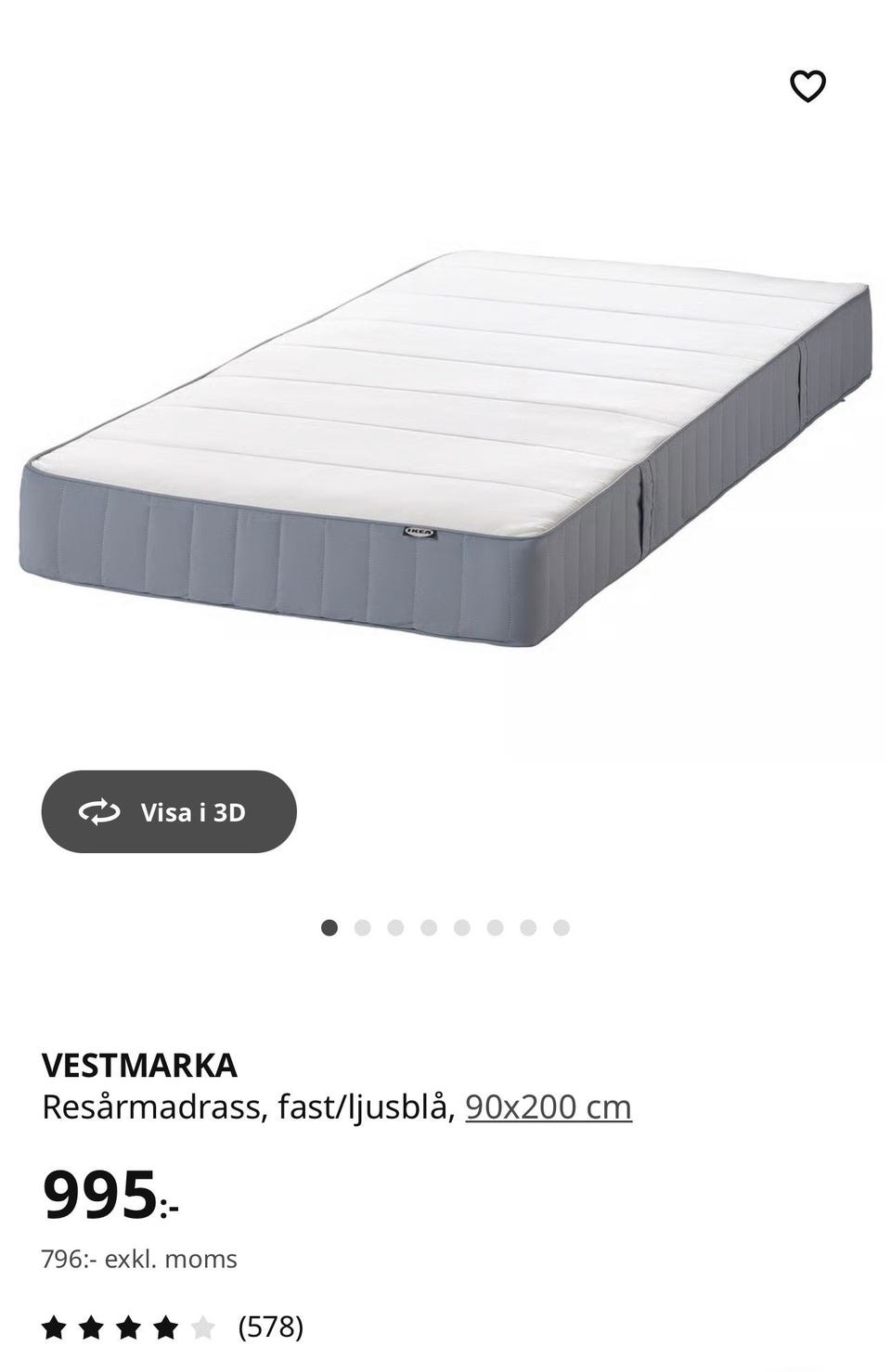This screenshot has width=891, height=1372.
Task: Jump to the second image dot
Action: pyautogui.click(x=363, y=927)
